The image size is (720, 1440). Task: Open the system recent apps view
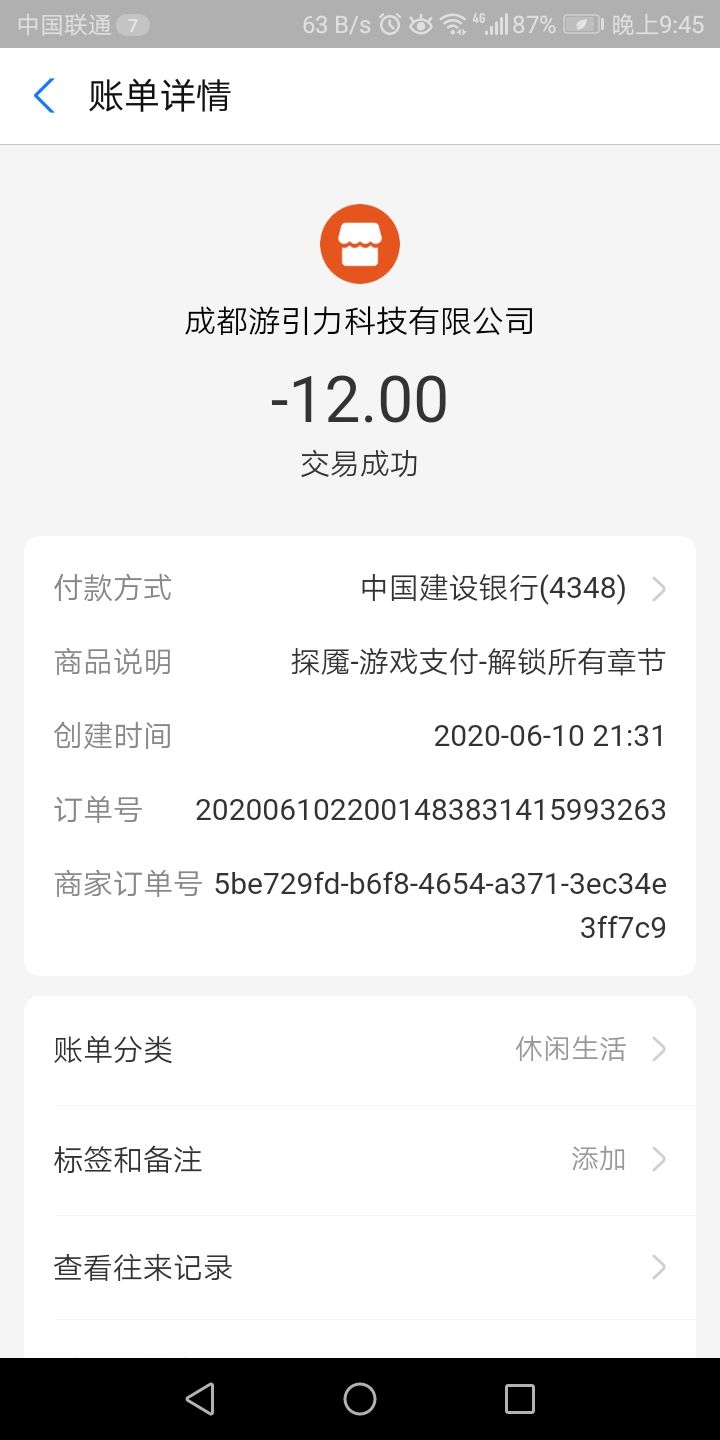519,1399
